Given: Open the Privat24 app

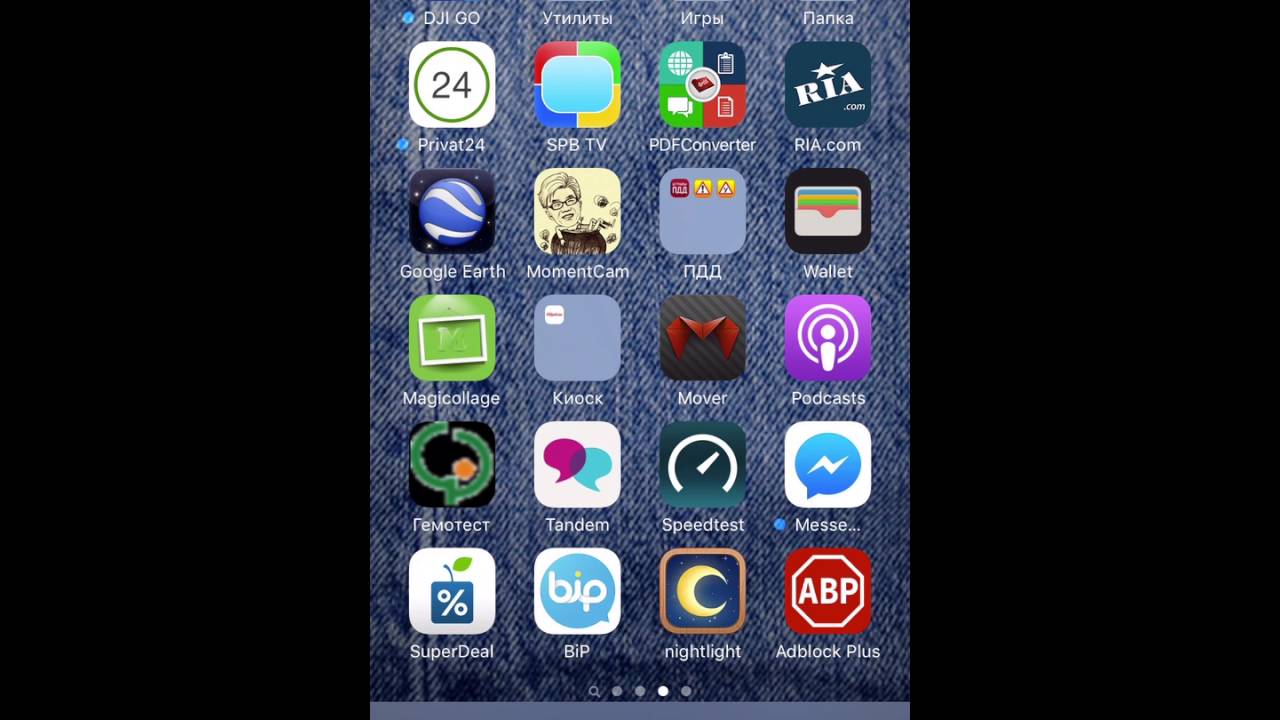Looking at the screenshot, I should 452,85.
